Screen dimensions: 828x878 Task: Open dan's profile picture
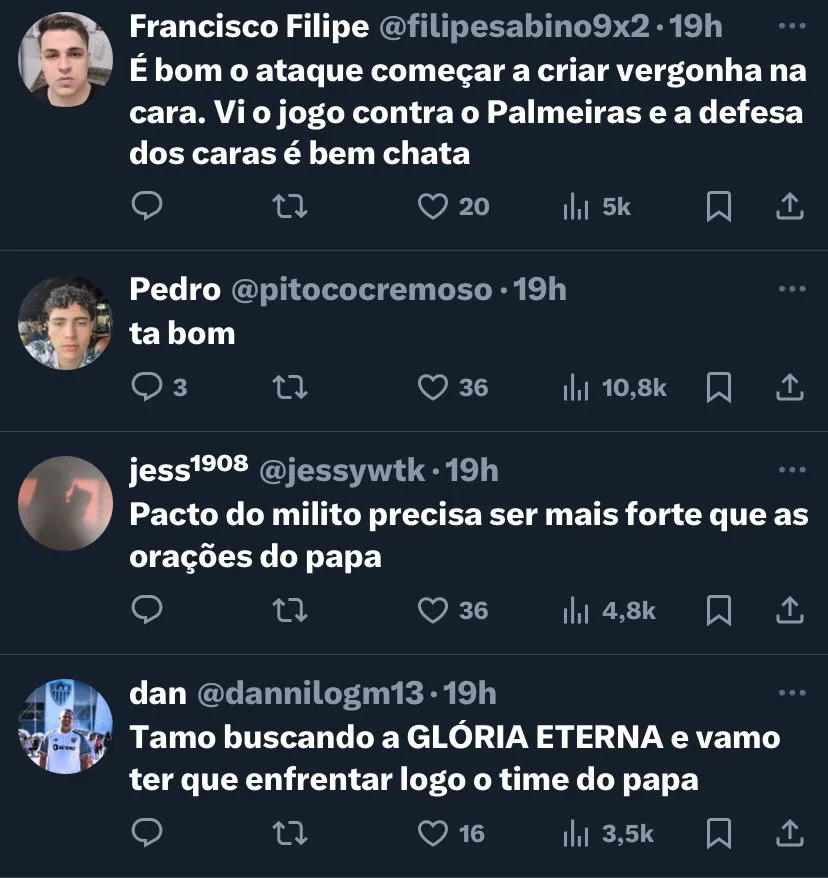65,726
